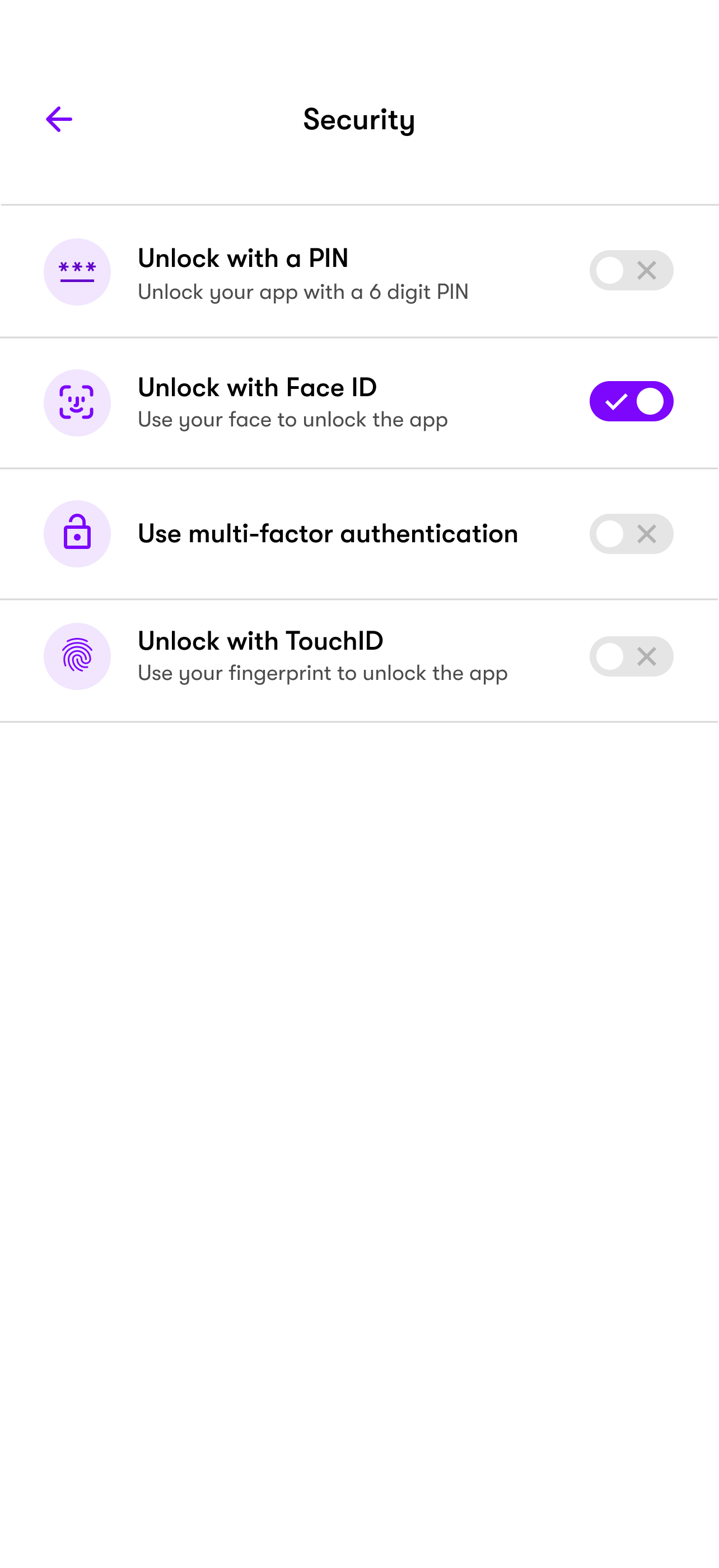Enable Unlock with a PIN

(631, 270)
